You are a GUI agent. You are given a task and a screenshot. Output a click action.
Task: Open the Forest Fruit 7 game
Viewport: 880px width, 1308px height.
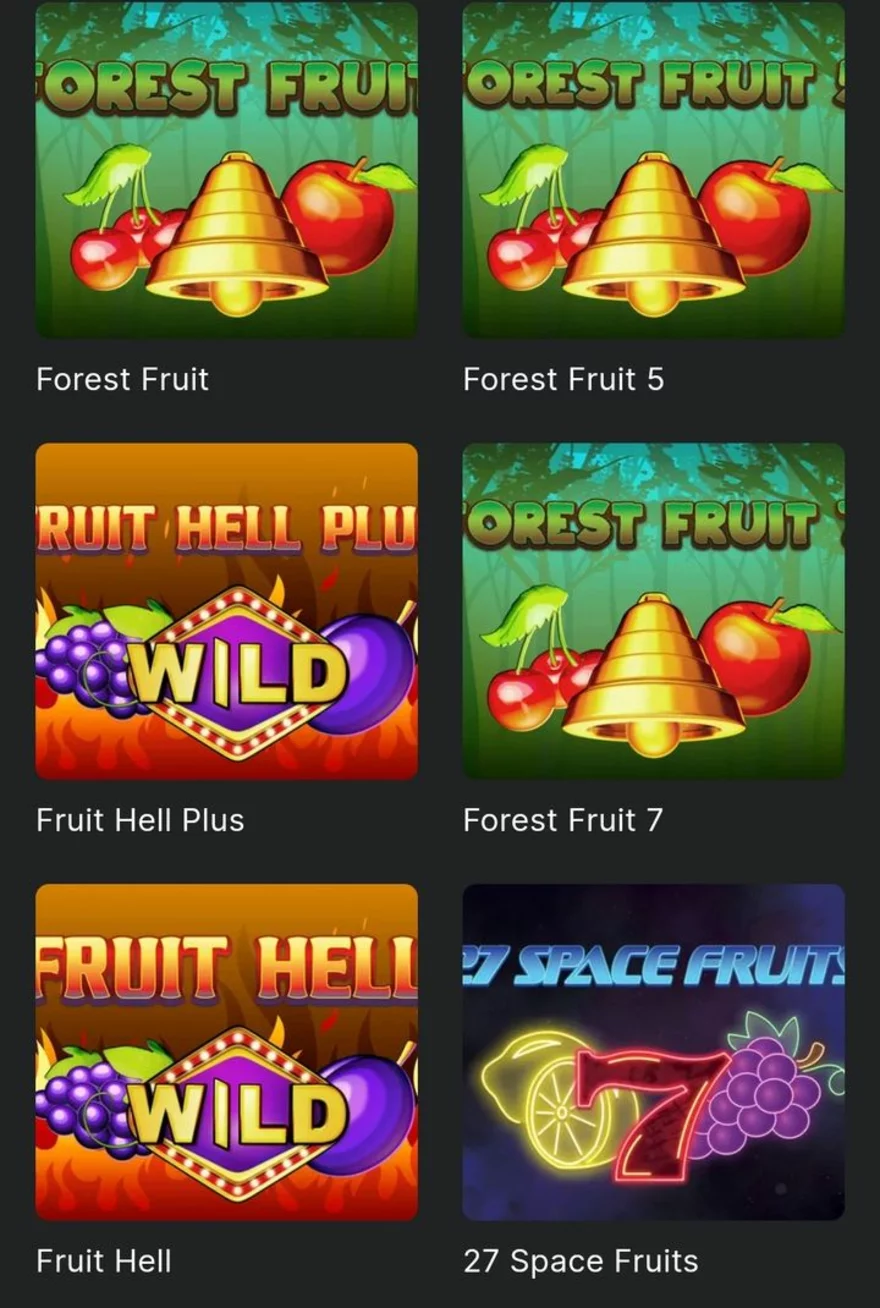tap(653, 611)
